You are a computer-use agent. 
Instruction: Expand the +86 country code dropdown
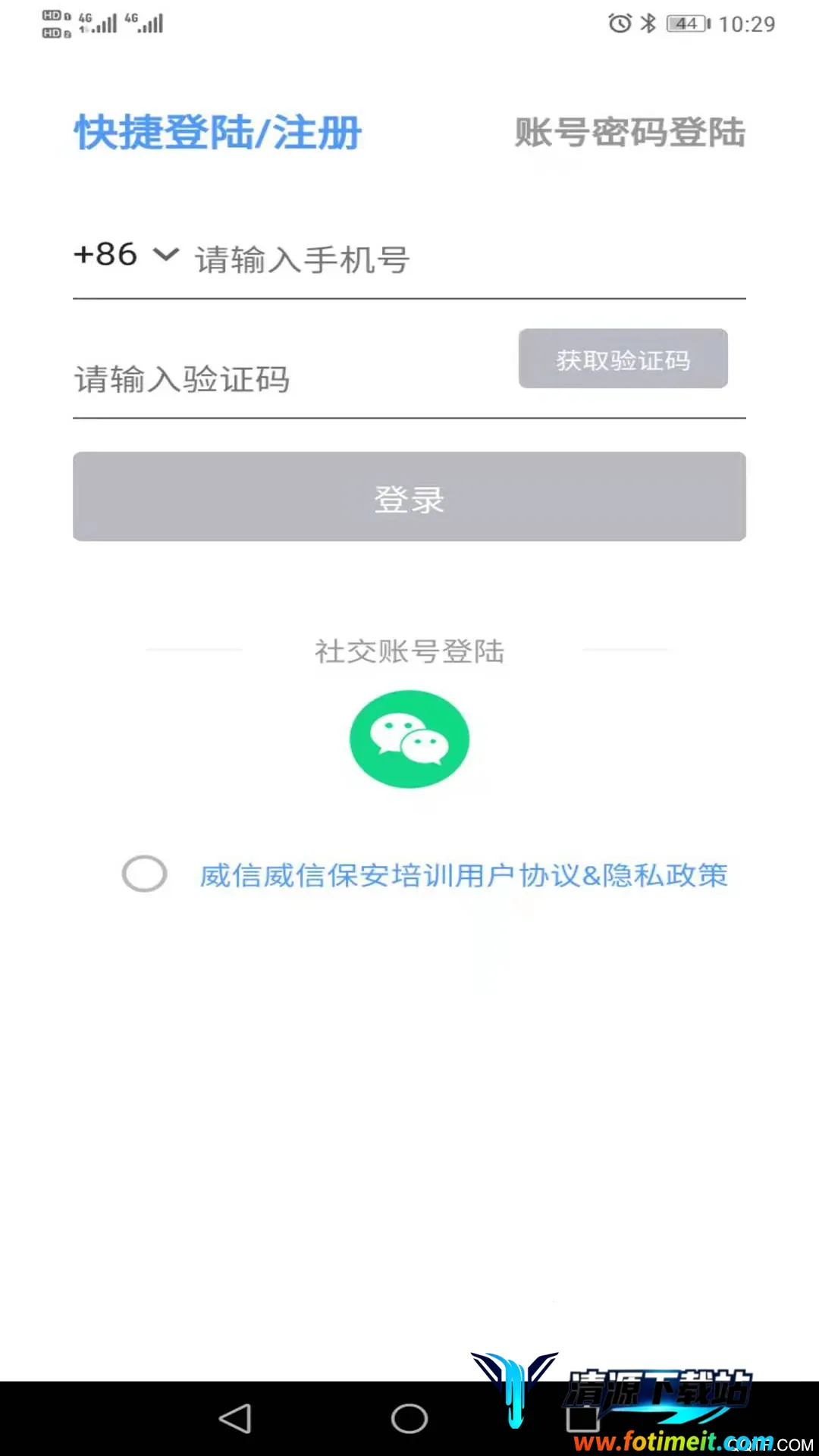click(126, 255)
